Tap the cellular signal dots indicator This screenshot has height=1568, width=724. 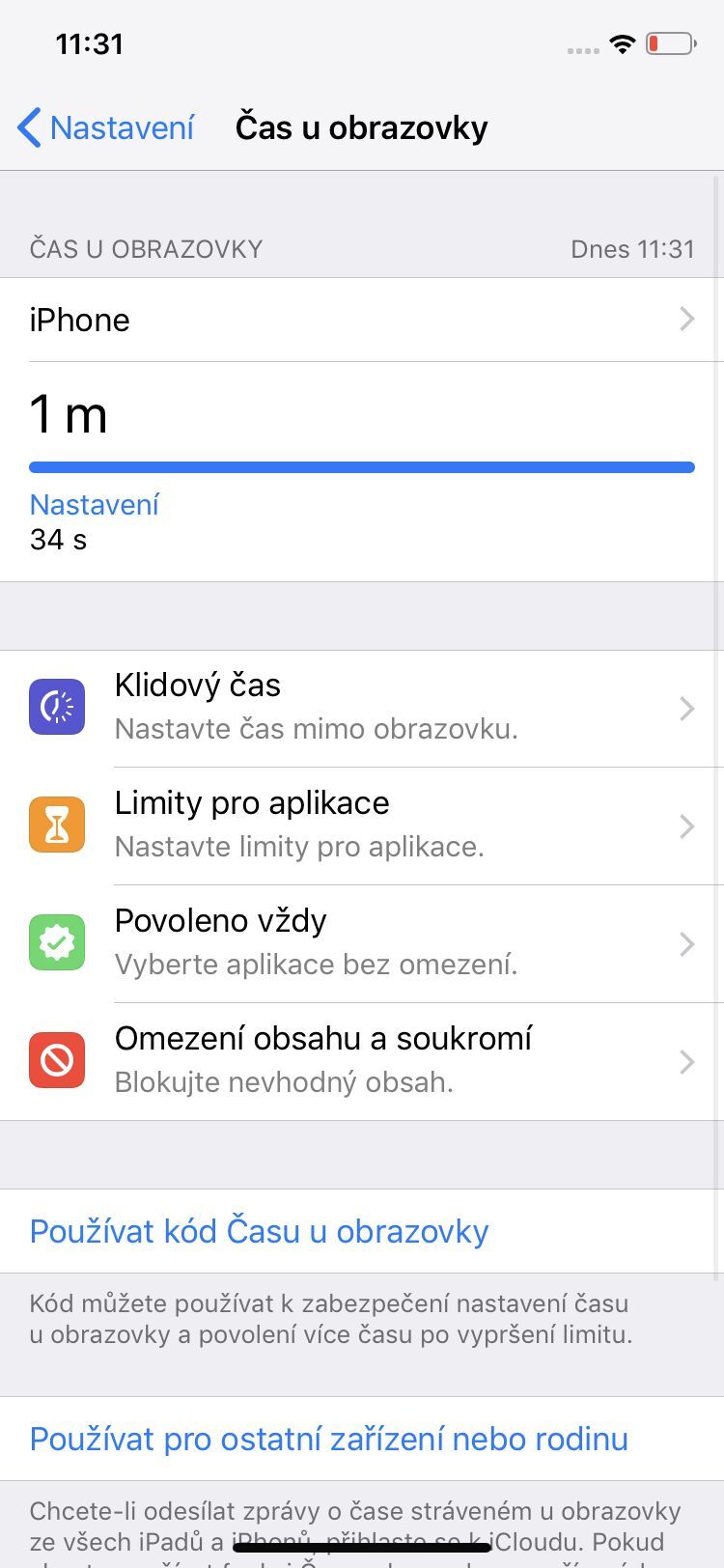point(583,48)
